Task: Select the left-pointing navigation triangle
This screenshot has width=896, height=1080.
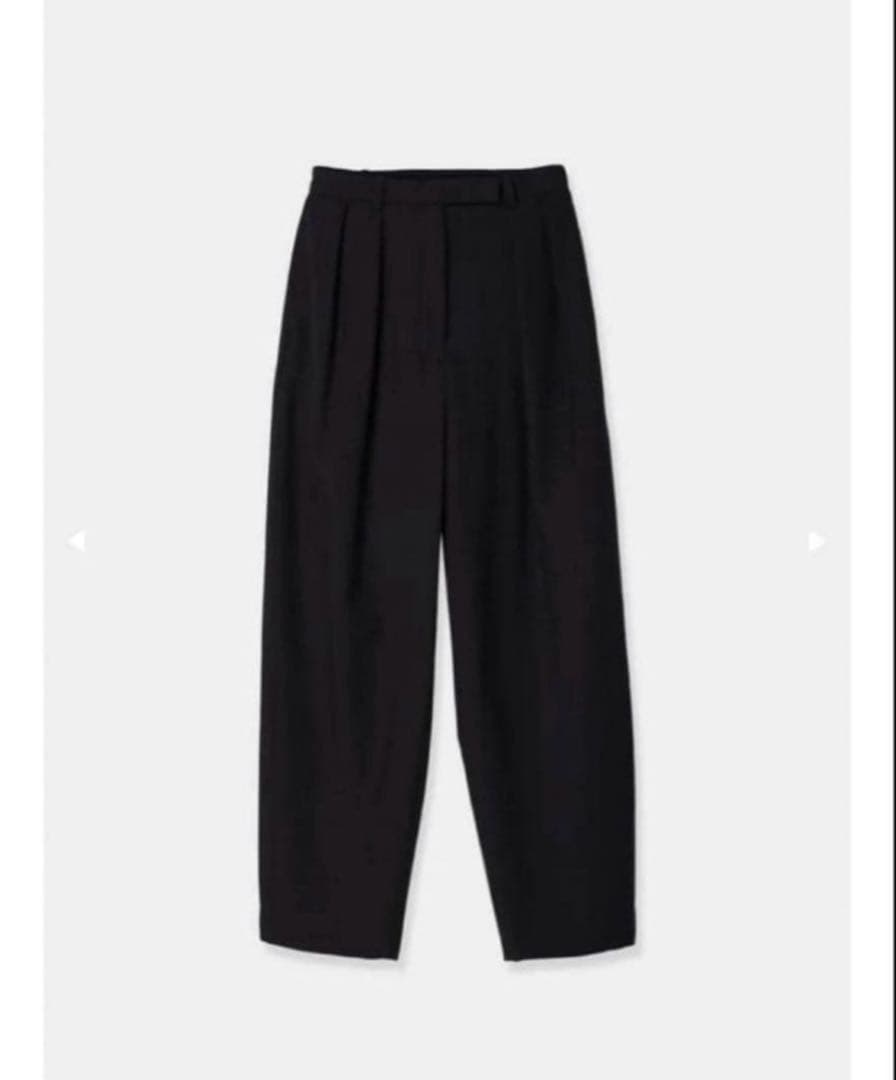Action: pyautogui.click(x=78, y=540)
